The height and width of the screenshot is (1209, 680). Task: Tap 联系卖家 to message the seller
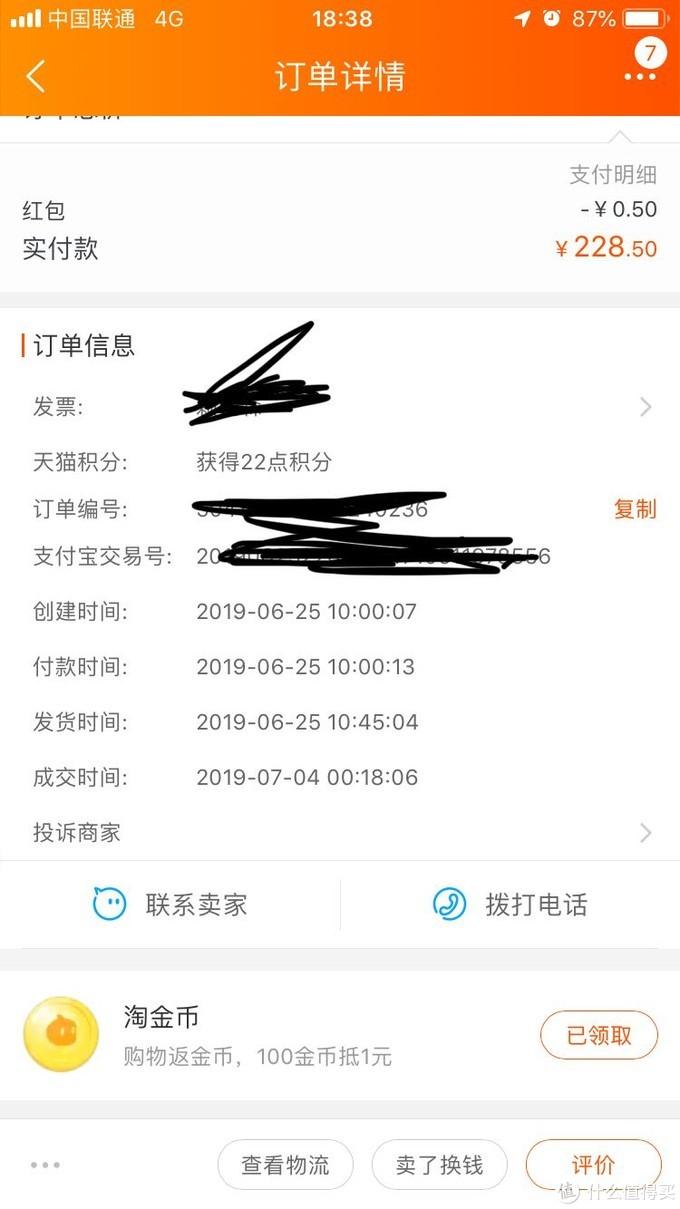coord(170,905)
